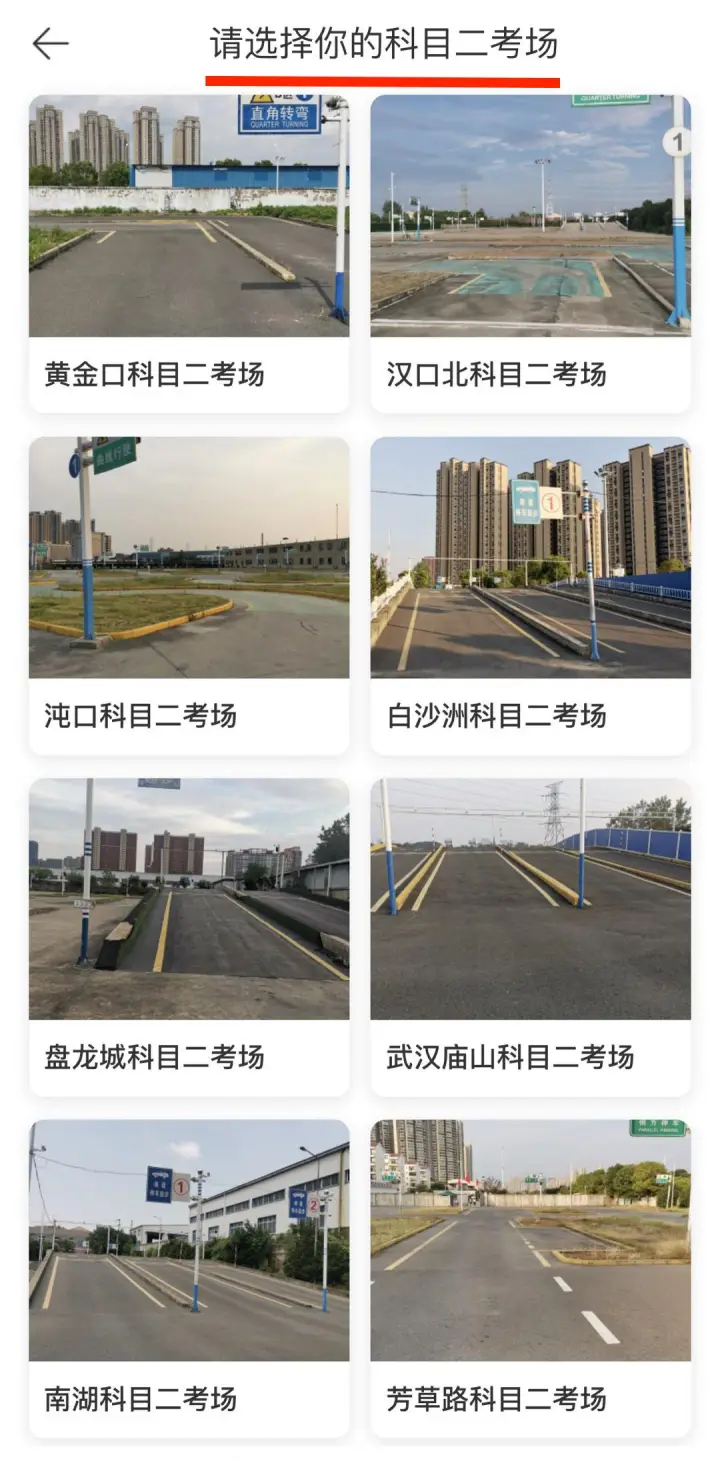This screenshot has width=720, height=1461.
Task: Open the 沌口科目二考场 card
Action: coord(189,596)
